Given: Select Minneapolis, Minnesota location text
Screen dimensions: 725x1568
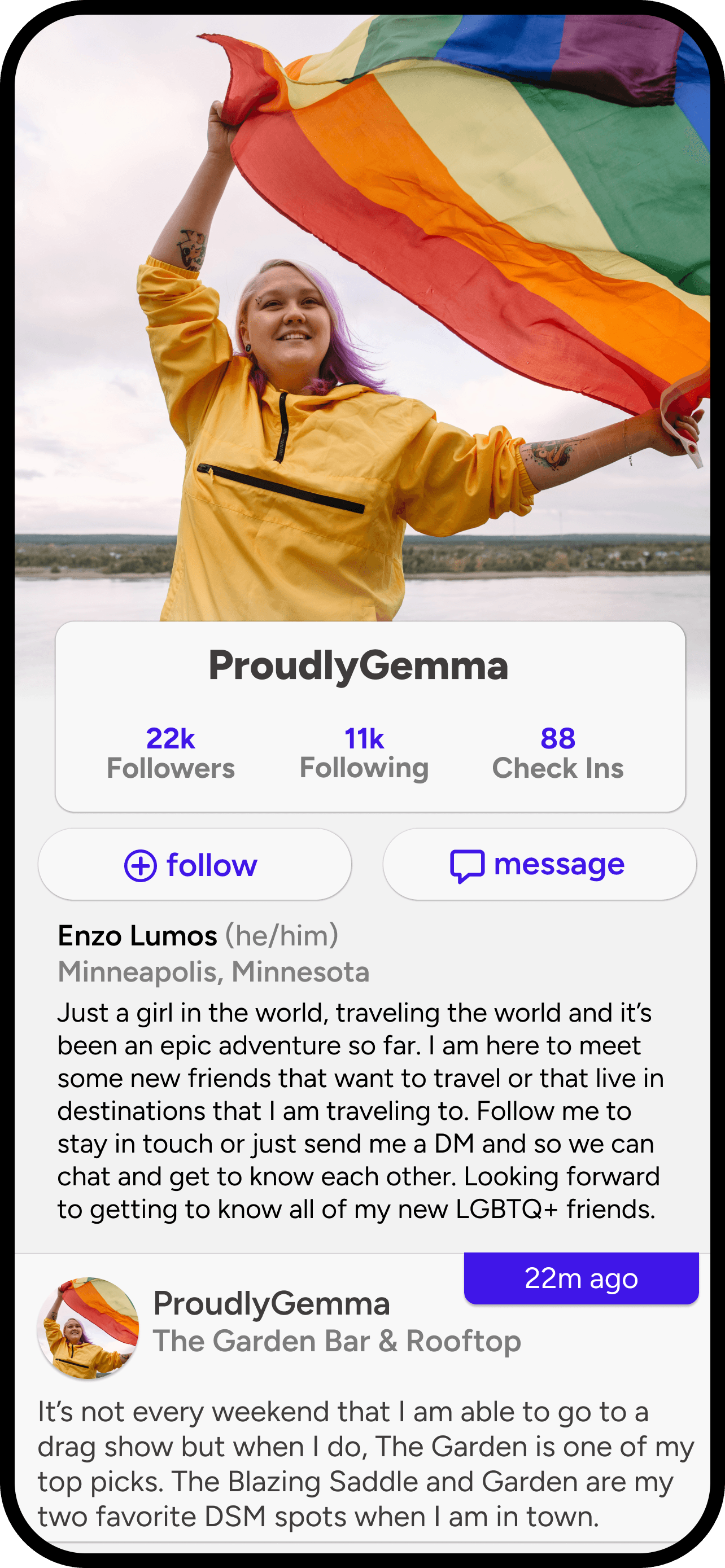Looking at the screenshot, I should (213, 972).
